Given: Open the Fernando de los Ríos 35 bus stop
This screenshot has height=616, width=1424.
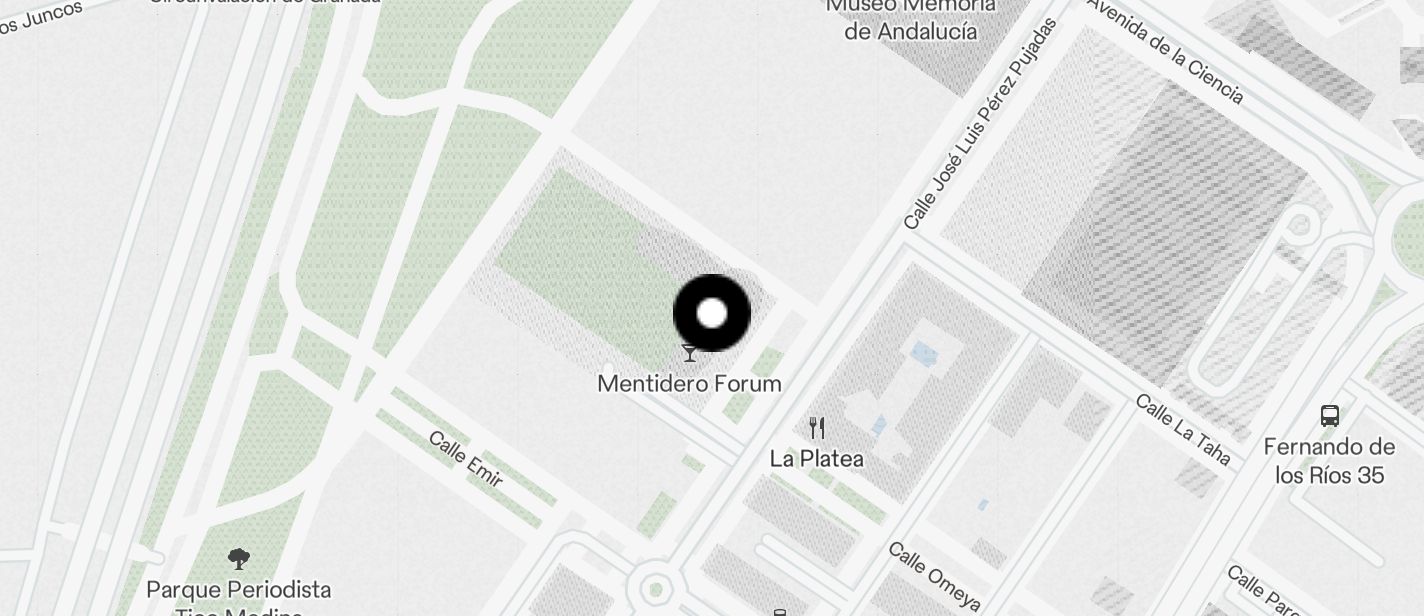Looking at the screenshot, I should 1329,416.
